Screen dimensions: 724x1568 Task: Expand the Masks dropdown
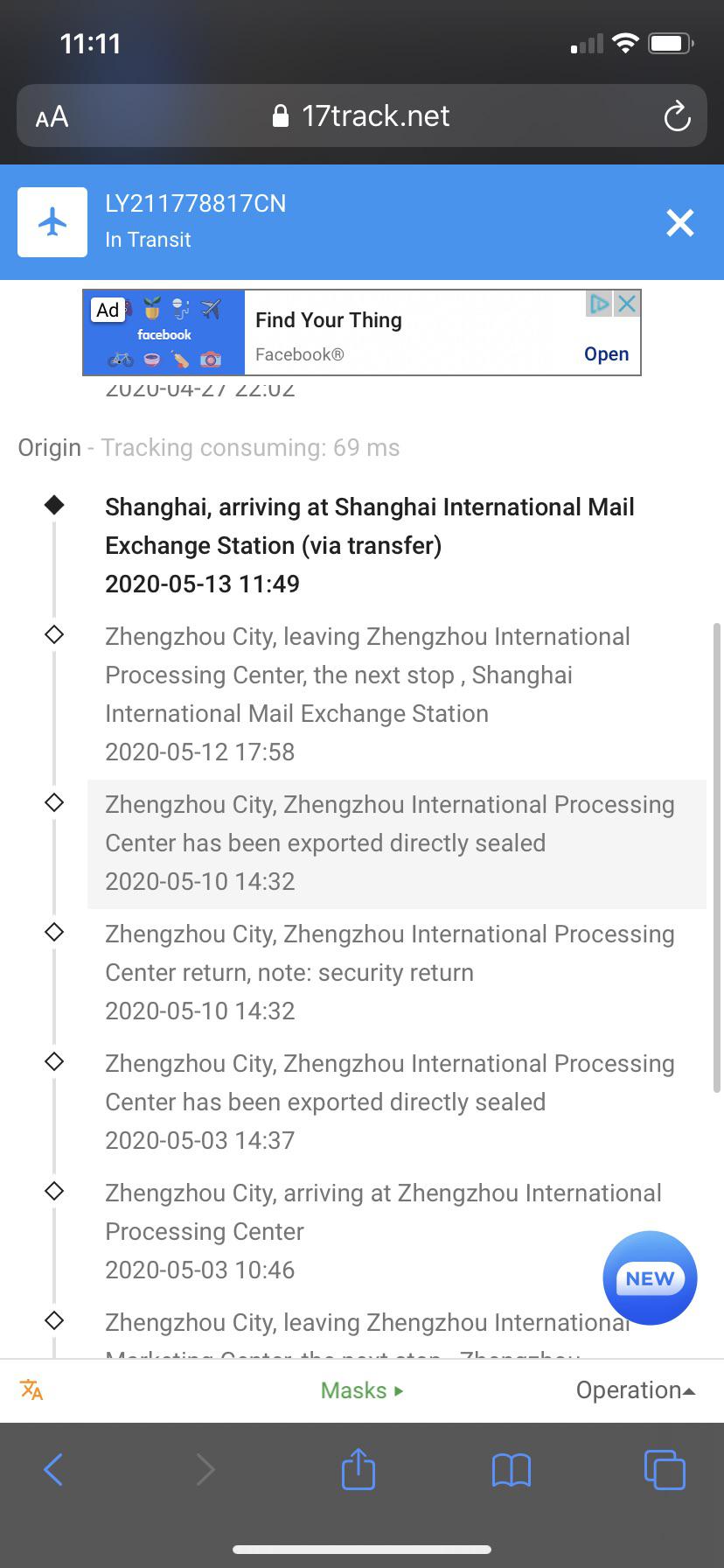[x=361, y=1390]
